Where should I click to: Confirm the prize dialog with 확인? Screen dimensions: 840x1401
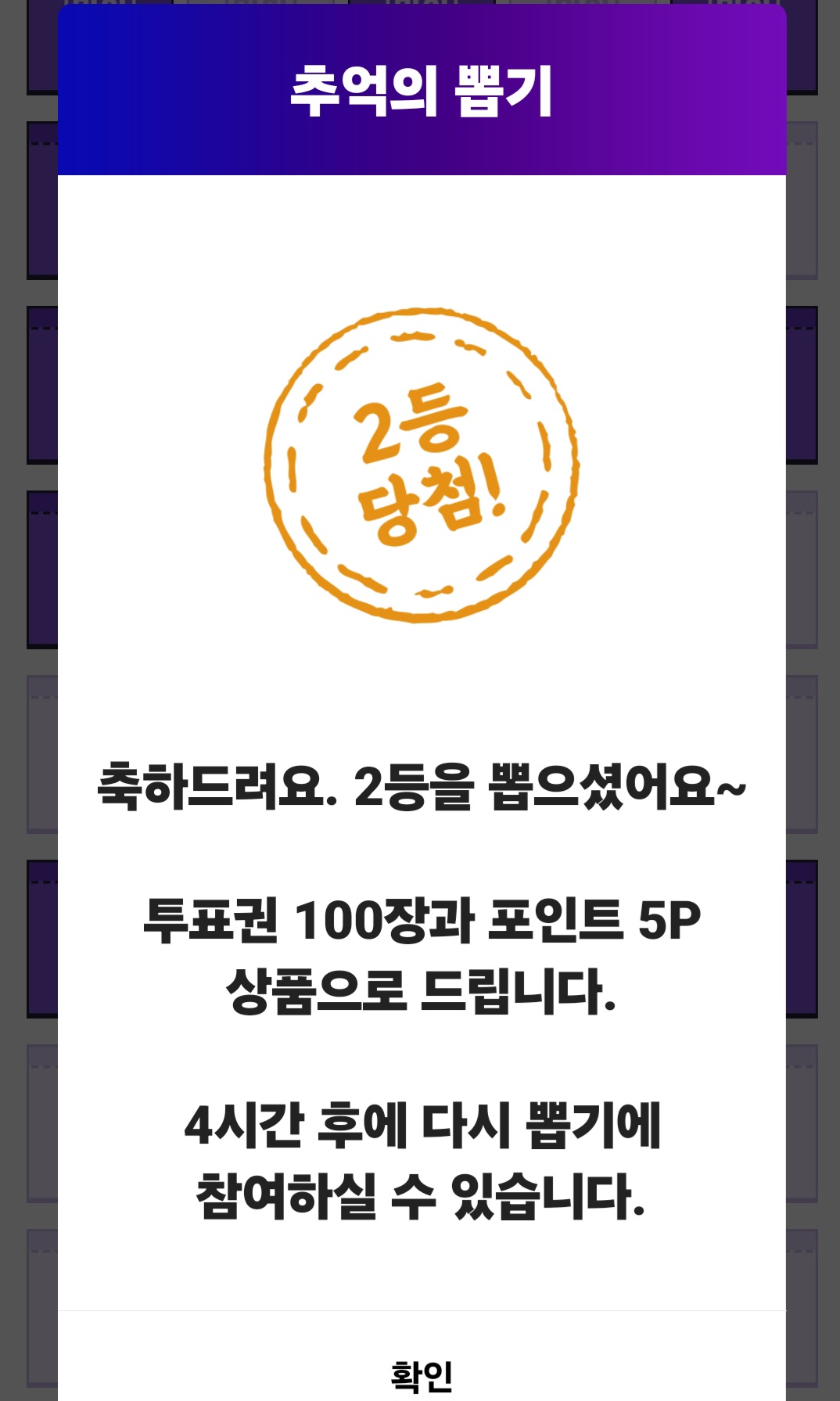pyautogui.click(x=422, y=1376)
